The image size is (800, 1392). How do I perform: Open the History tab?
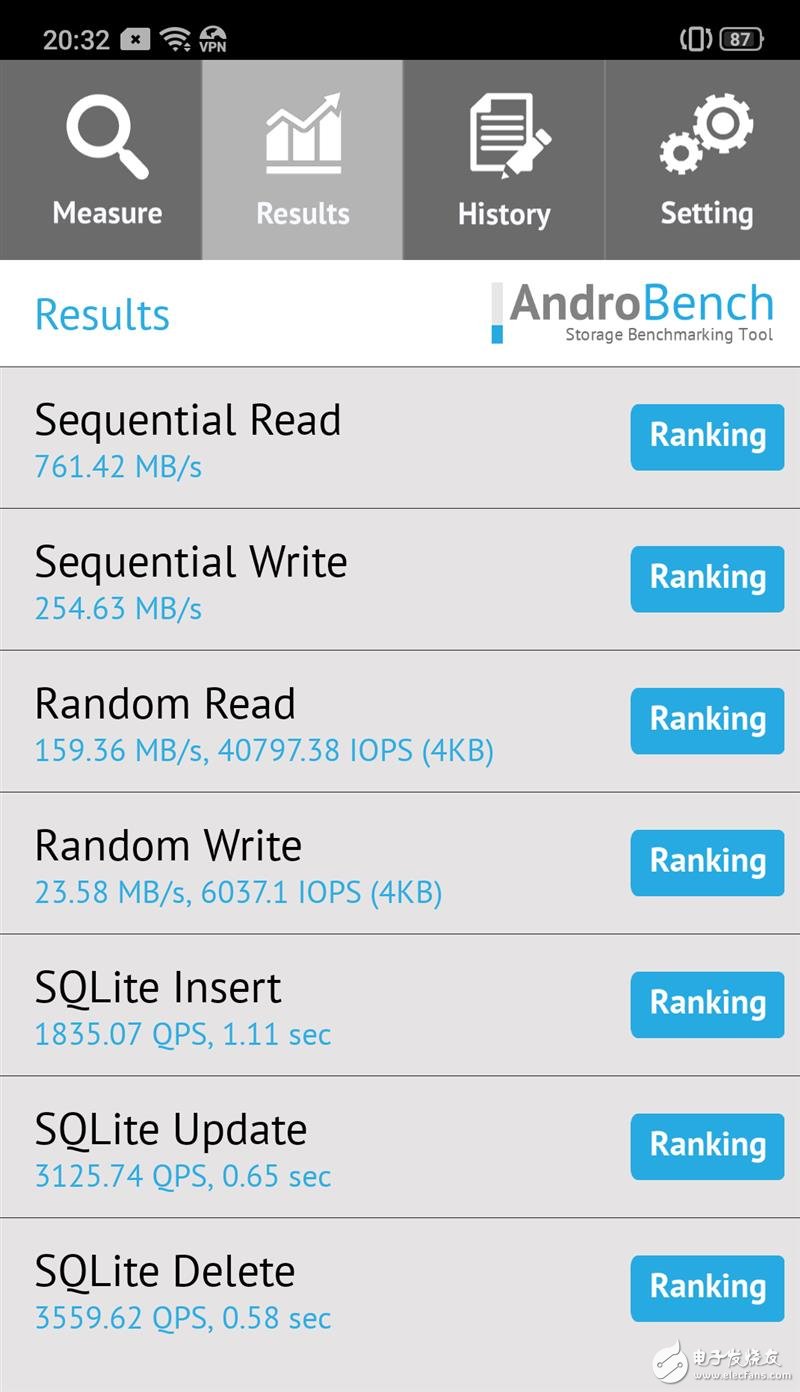504,160
